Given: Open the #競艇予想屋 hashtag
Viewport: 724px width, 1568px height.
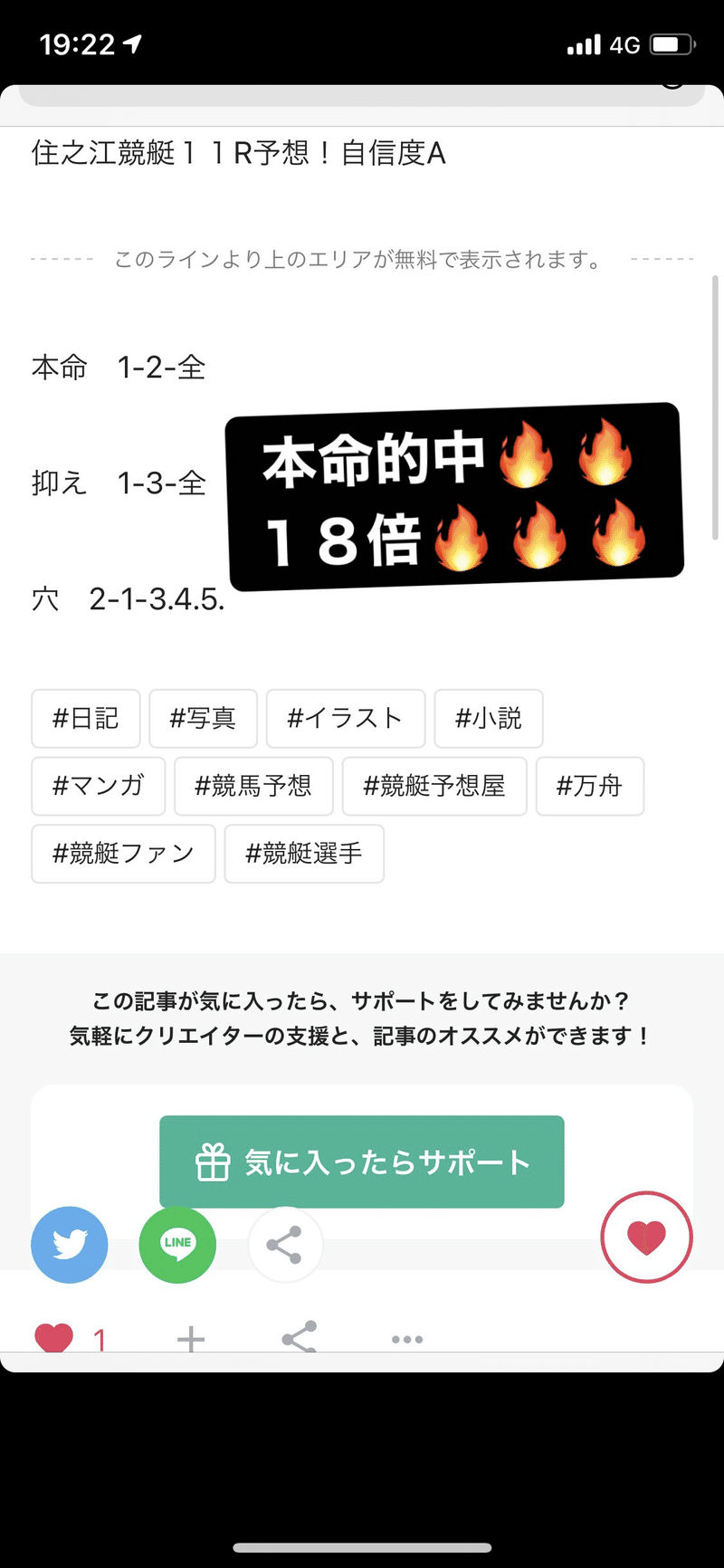Looking at the screenshot, I should pyautogui.click(x=433, y=787).
